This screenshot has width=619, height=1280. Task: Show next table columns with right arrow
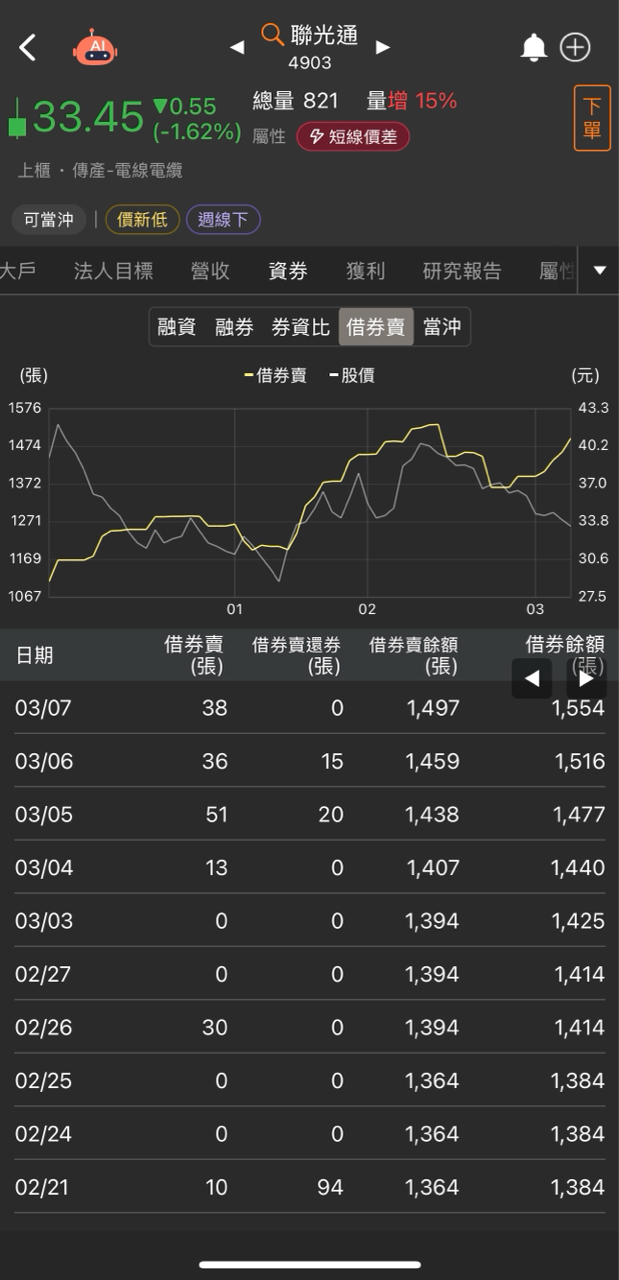pos(586,679)
